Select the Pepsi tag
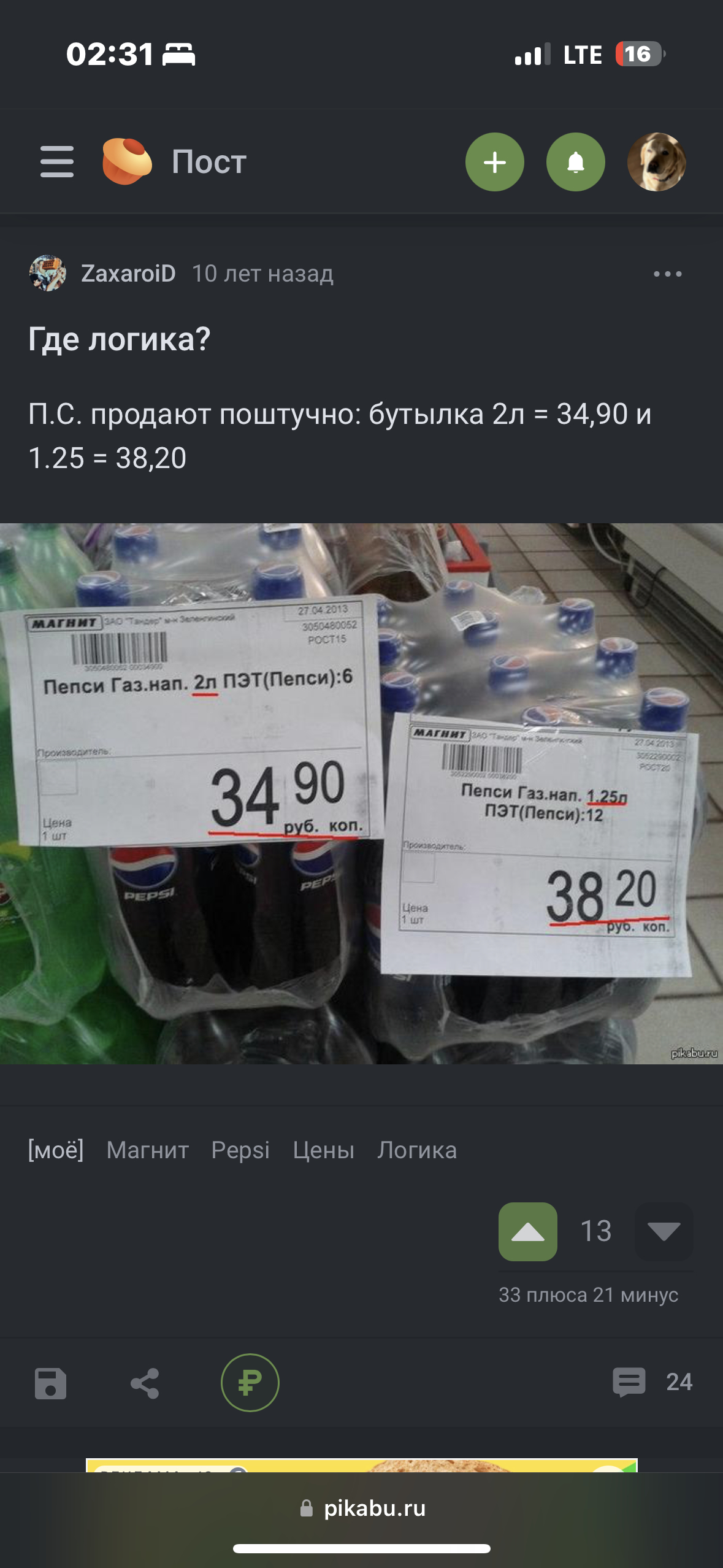723x1568 pixels. click(240, 1150)
